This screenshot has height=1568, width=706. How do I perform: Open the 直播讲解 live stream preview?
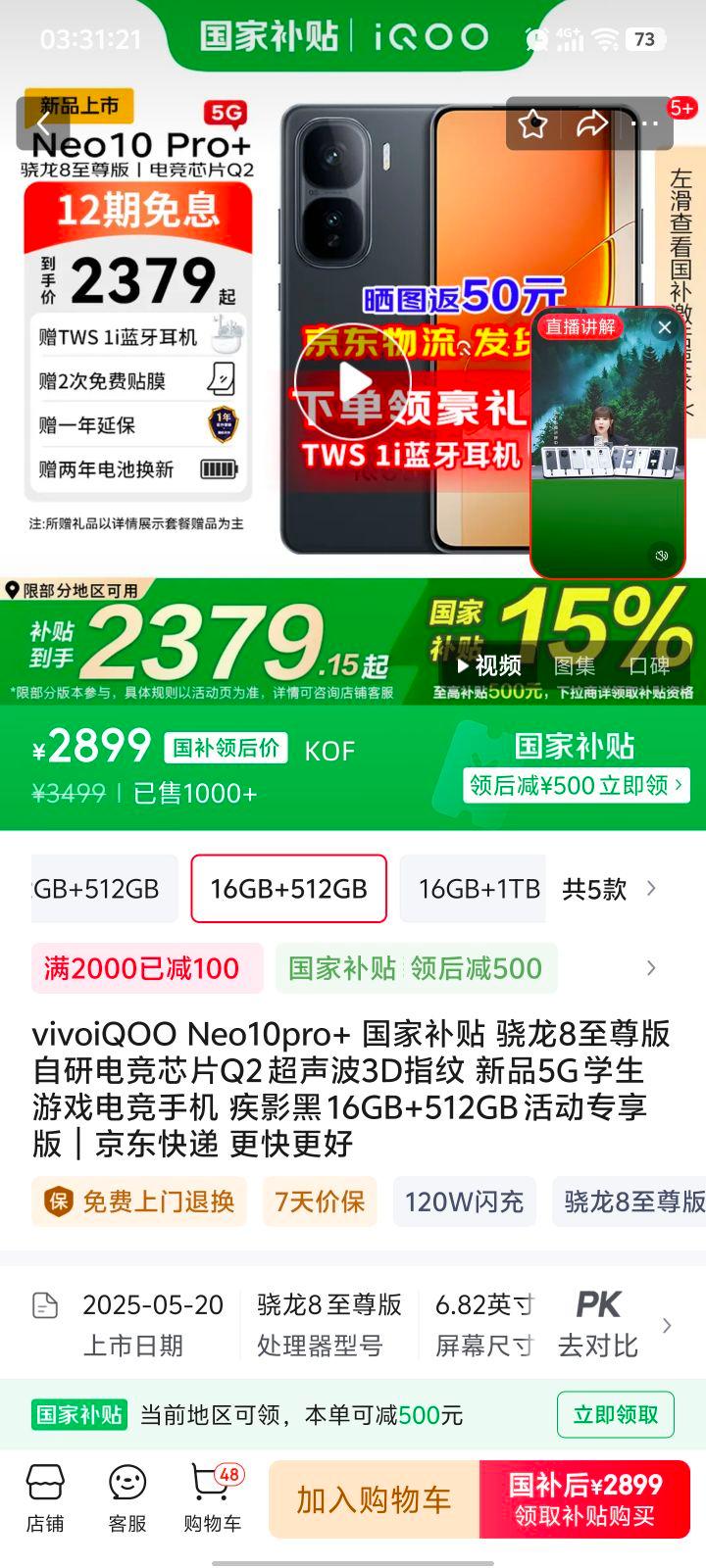[x=606, y=451]
